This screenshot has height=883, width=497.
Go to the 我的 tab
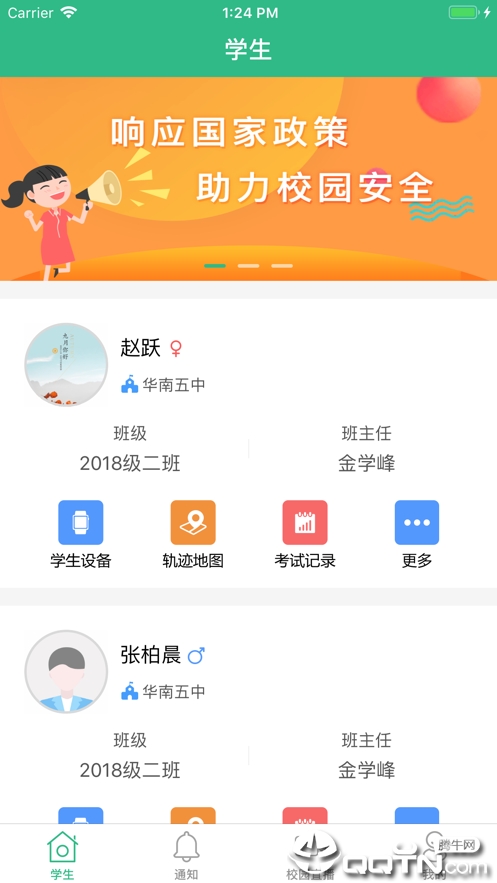[434, 855]
